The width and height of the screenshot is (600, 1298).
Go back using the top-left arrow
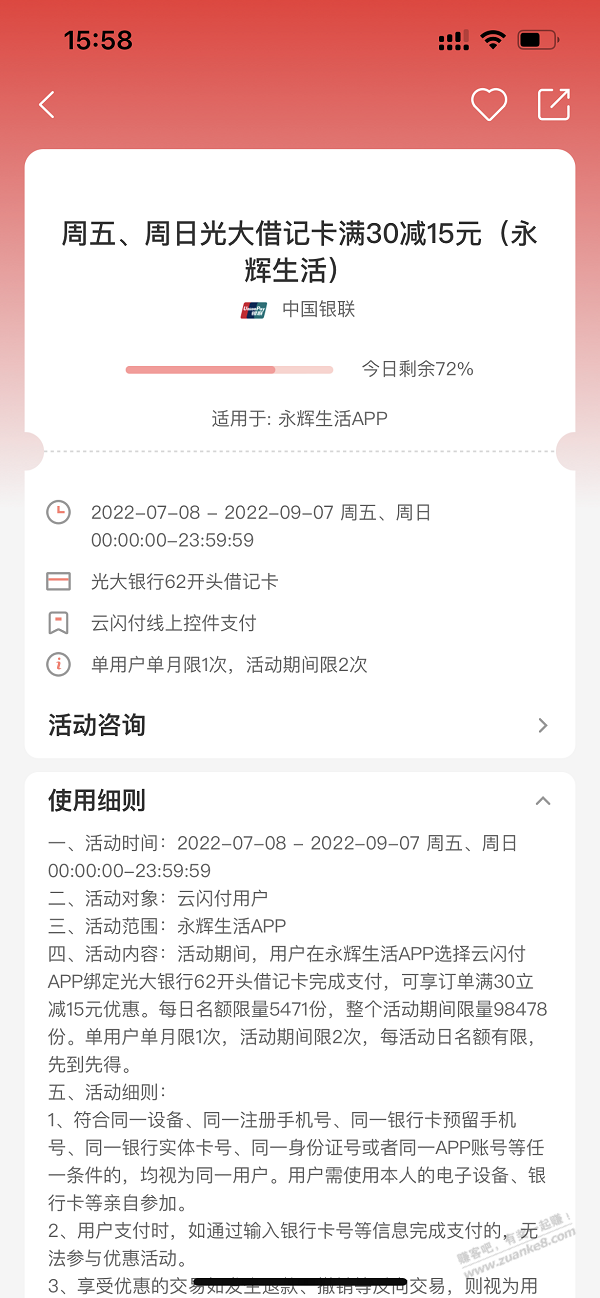pos(47,105)
